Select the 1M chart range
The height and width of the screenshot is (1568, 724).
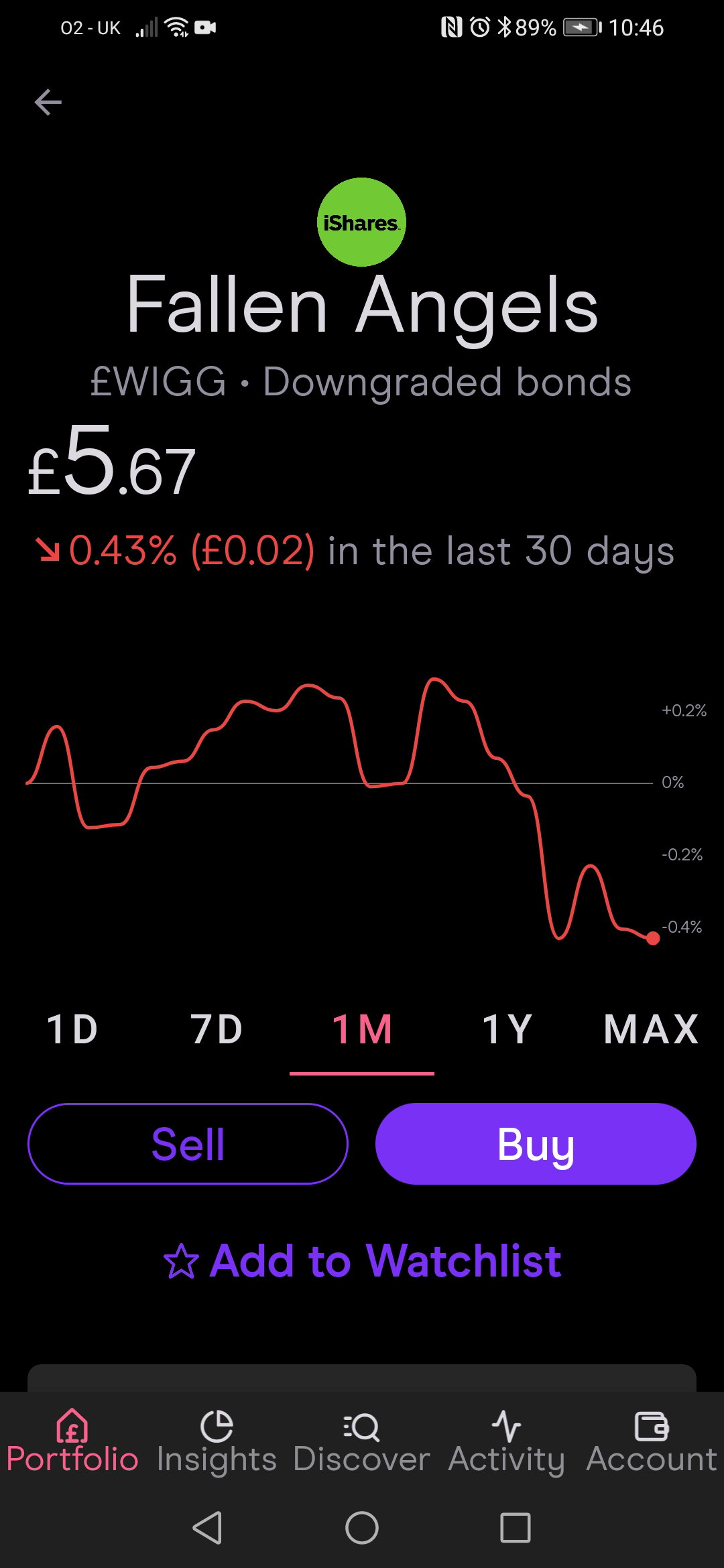[362, 1029]
